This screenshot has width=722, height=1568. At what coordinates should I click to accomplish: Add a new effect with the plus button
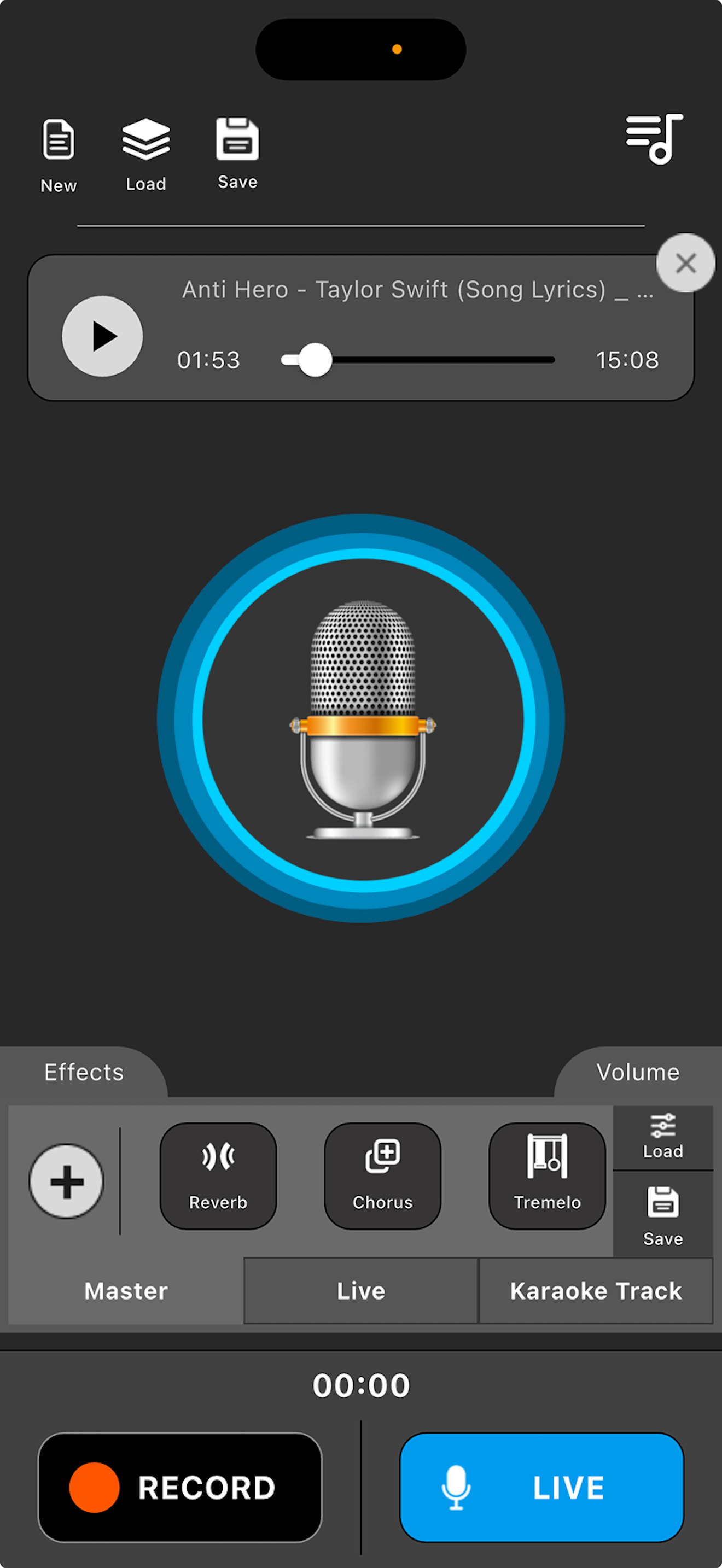click(67, 1180)
